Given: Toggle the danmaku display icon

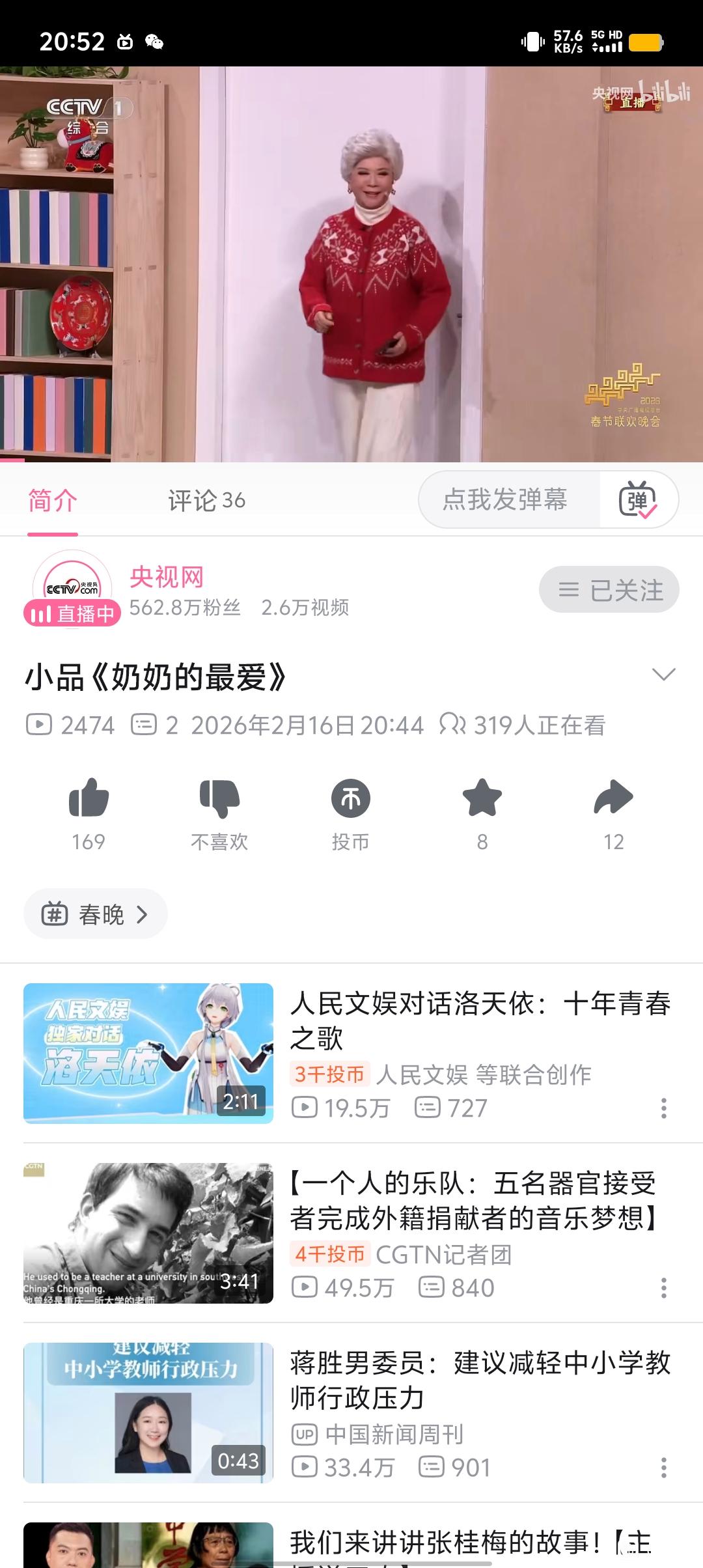Looking at the screenshot, I should pyautogui.click(x=638, y=499).
